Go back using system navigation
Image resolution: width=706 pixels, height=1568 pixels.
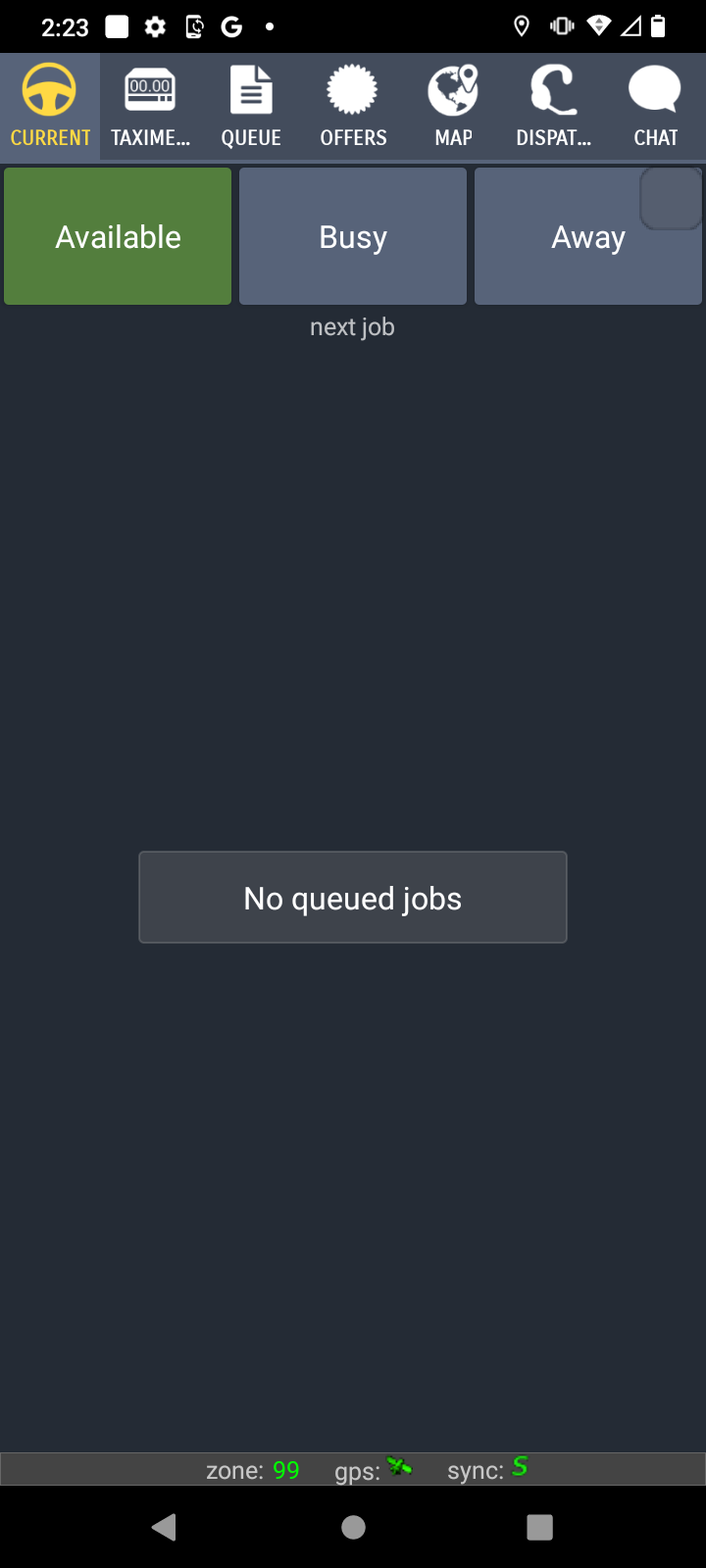point(165,1527)
